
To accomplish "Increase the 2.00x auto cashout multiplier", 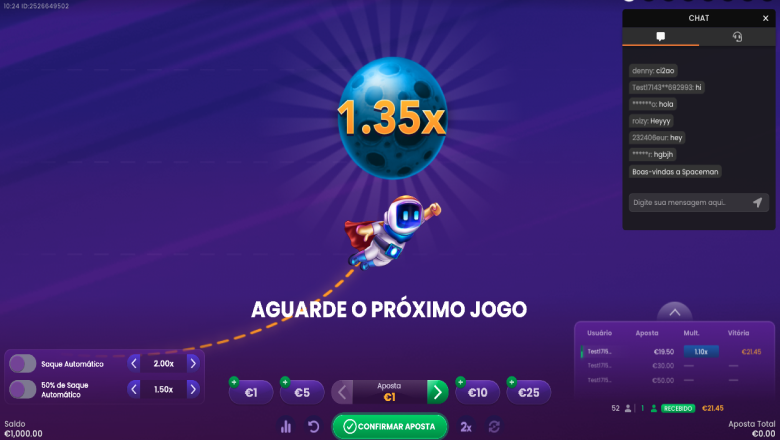I will 193,363.
